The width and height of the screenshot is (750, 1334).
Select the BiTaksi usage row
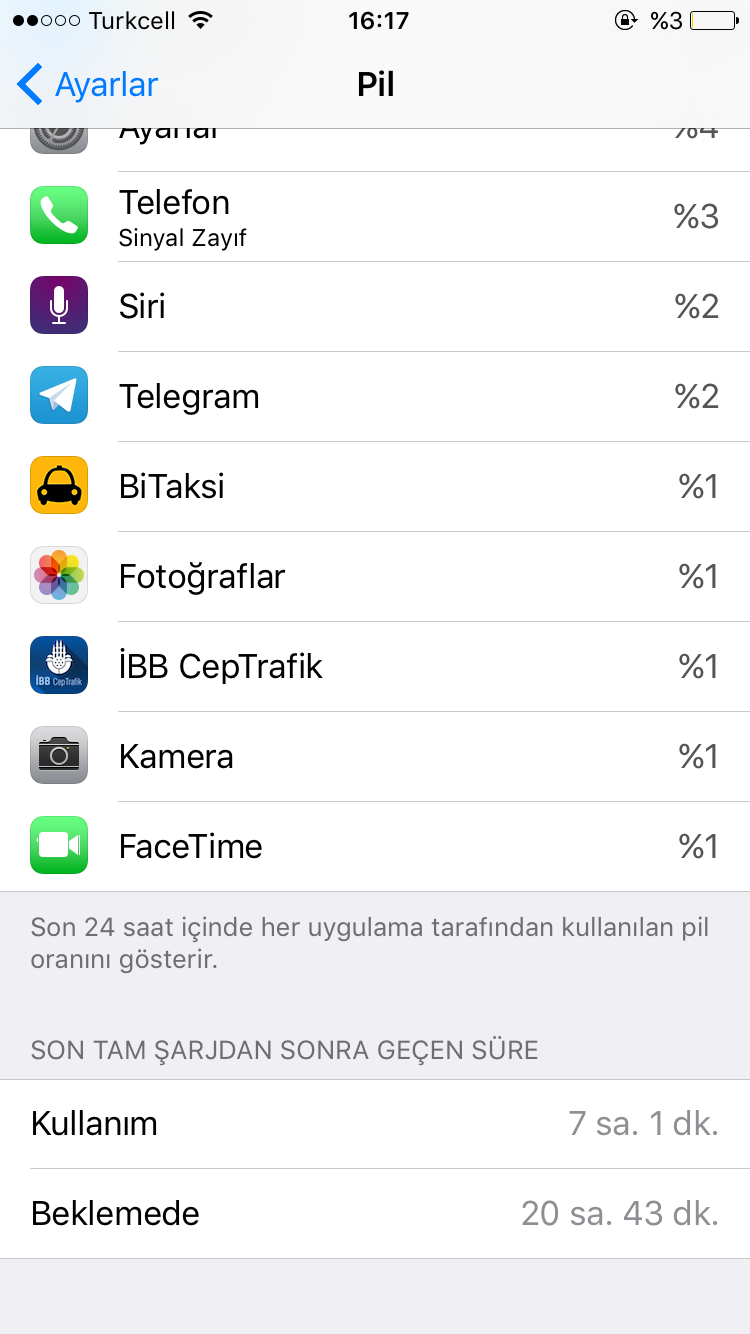point(375,486)
